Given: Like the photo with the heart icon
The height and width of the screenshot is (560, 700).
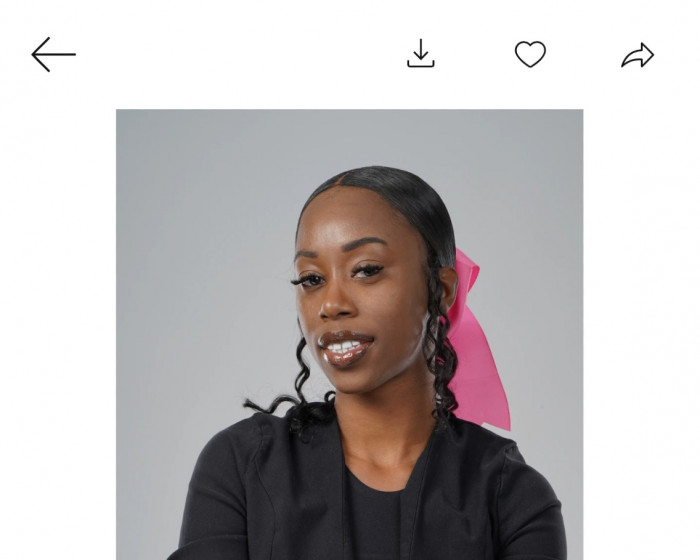Looking at the screenshot, I should [x=530, y=54].
